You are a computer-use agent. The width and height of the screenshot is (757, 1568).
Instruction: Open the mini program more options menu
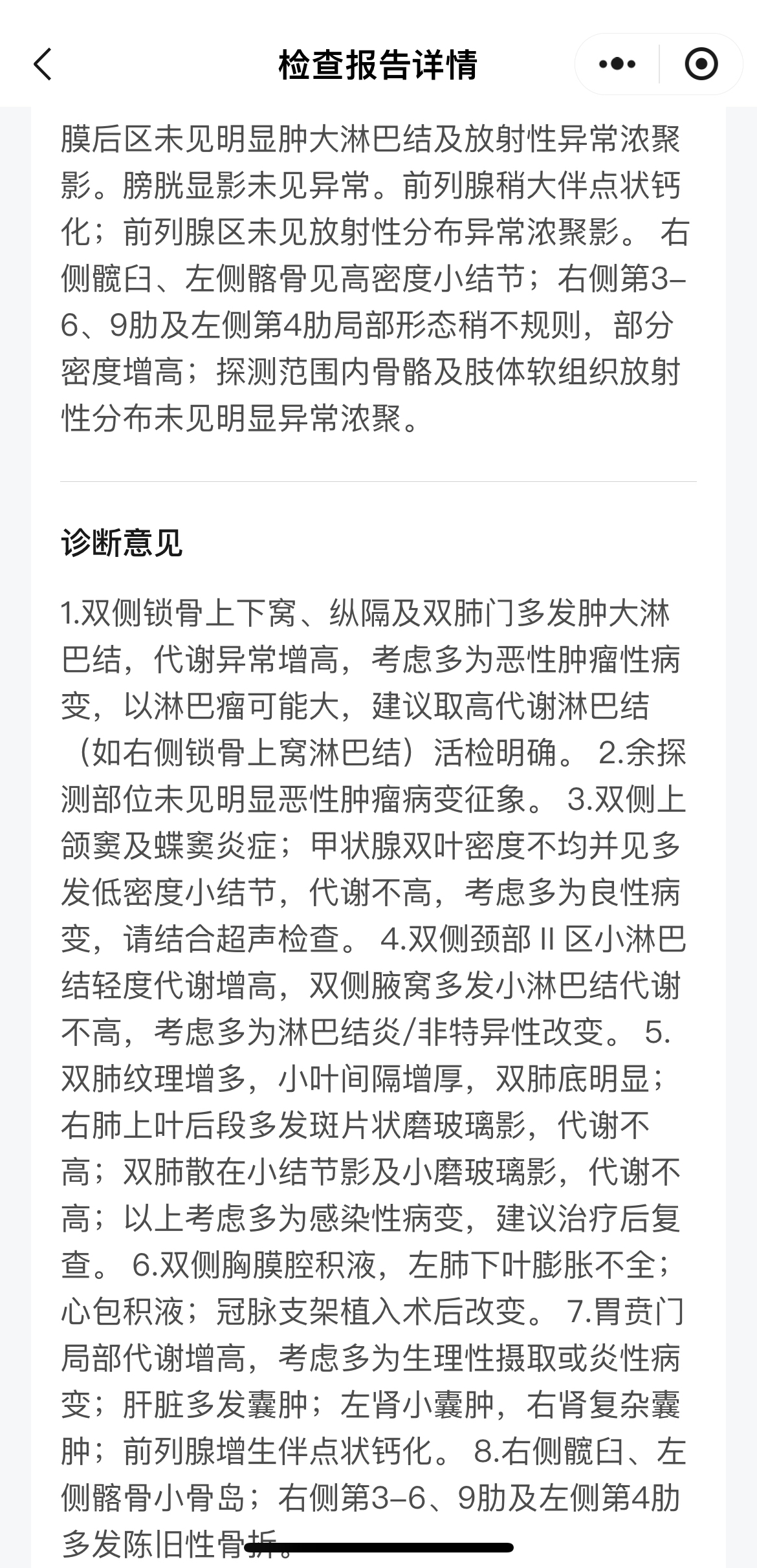pos(617,64)
